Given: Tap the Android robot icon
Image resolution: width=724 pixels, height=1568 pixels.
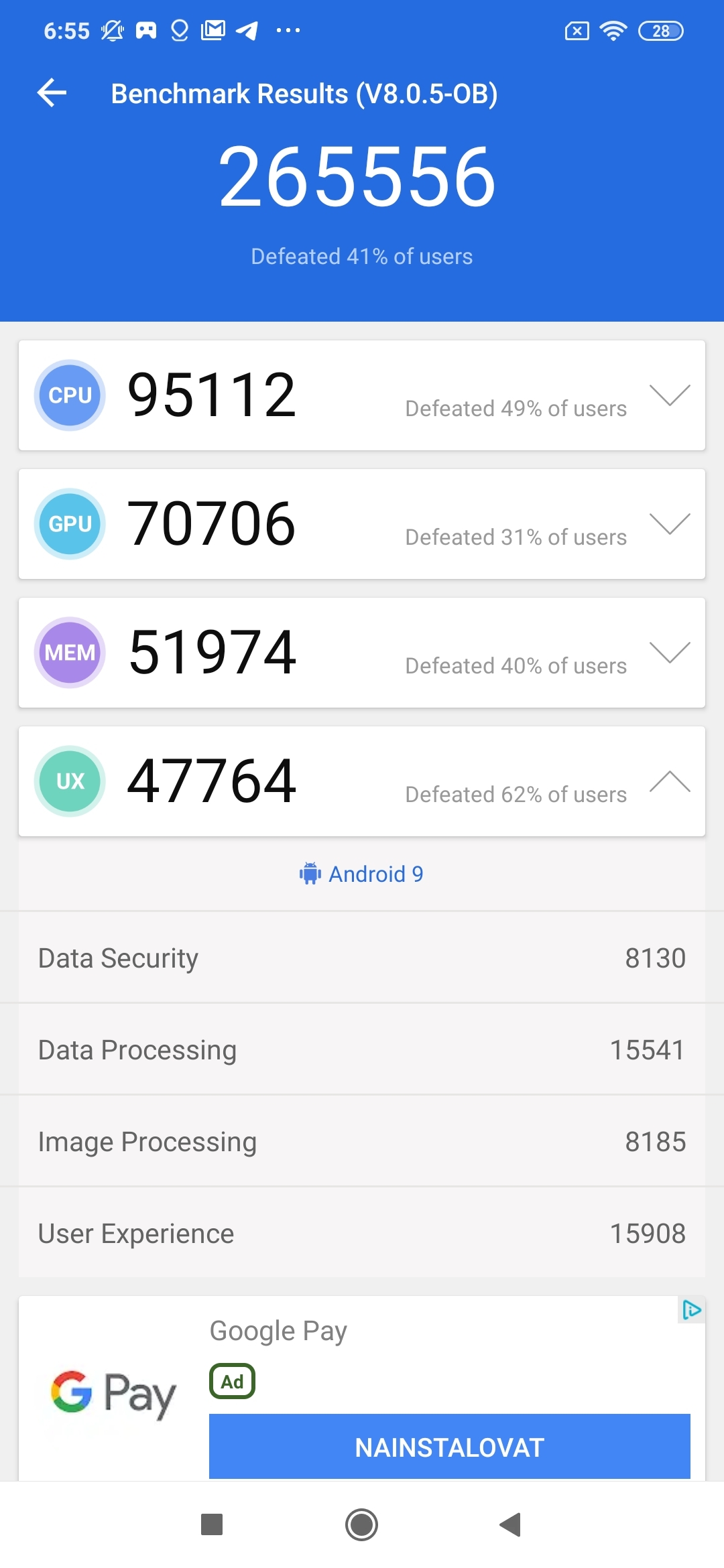Looking at the screenshot, I should pos(310,873).
